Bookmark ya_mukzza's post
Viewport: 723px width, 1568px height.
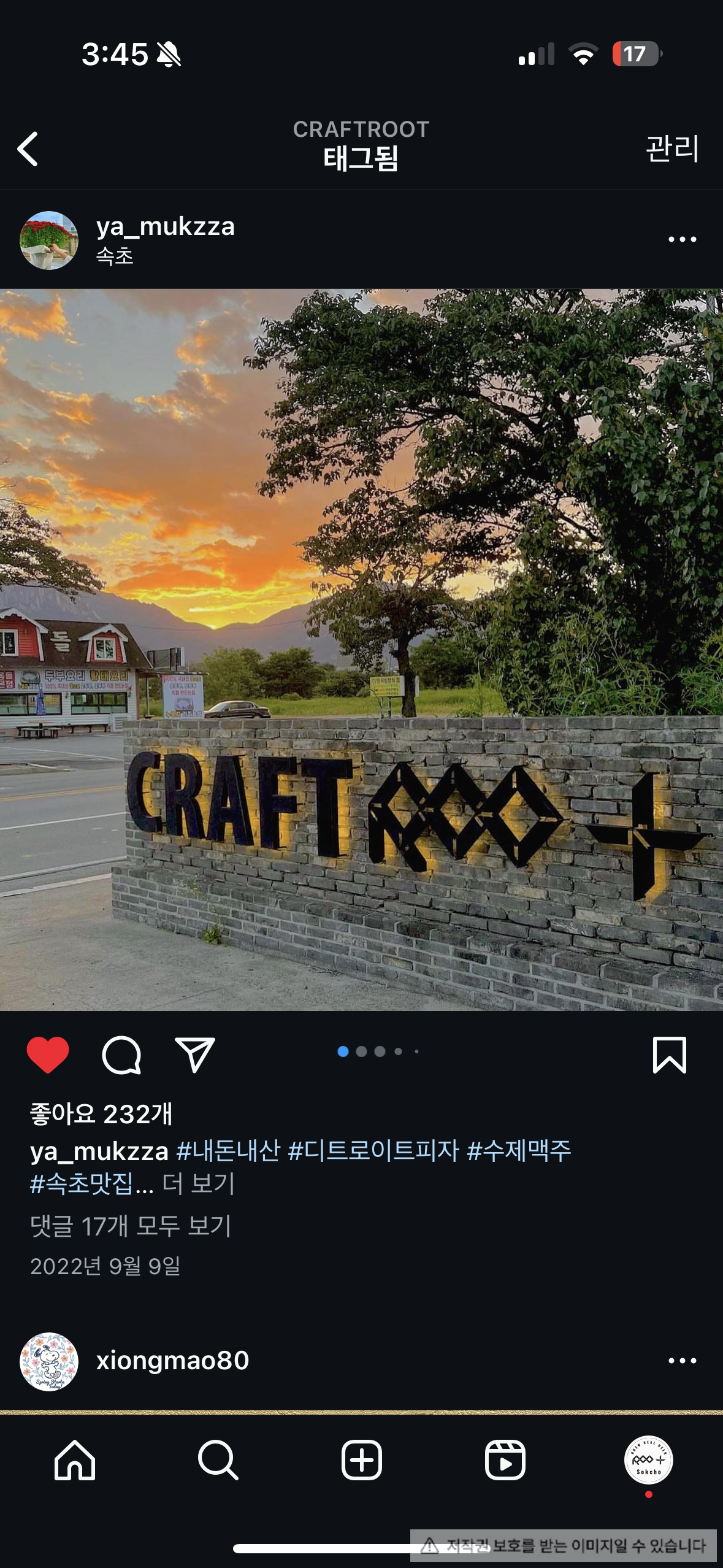pos(669,1055)
